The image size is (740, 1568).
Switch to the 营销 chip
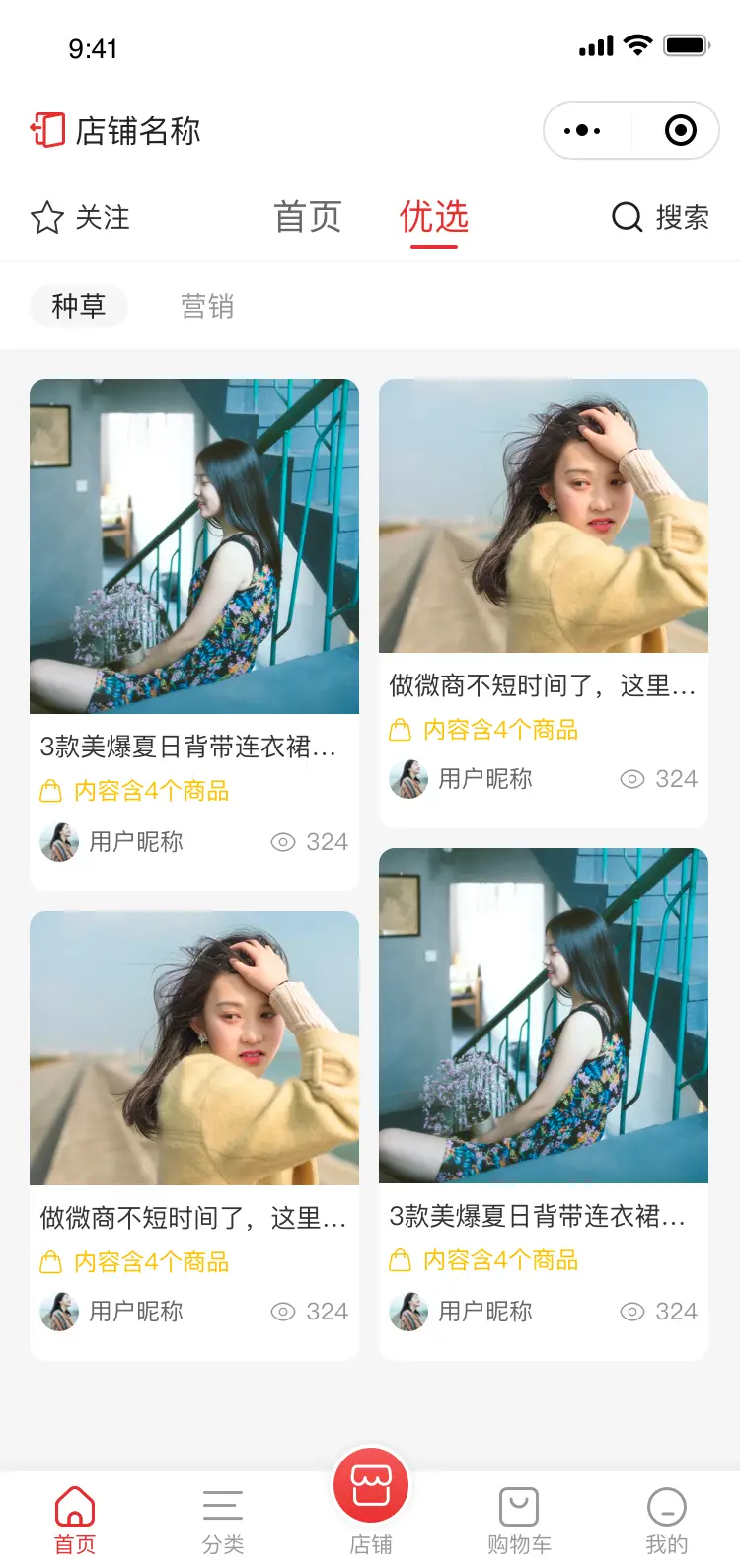click(207, 306)
